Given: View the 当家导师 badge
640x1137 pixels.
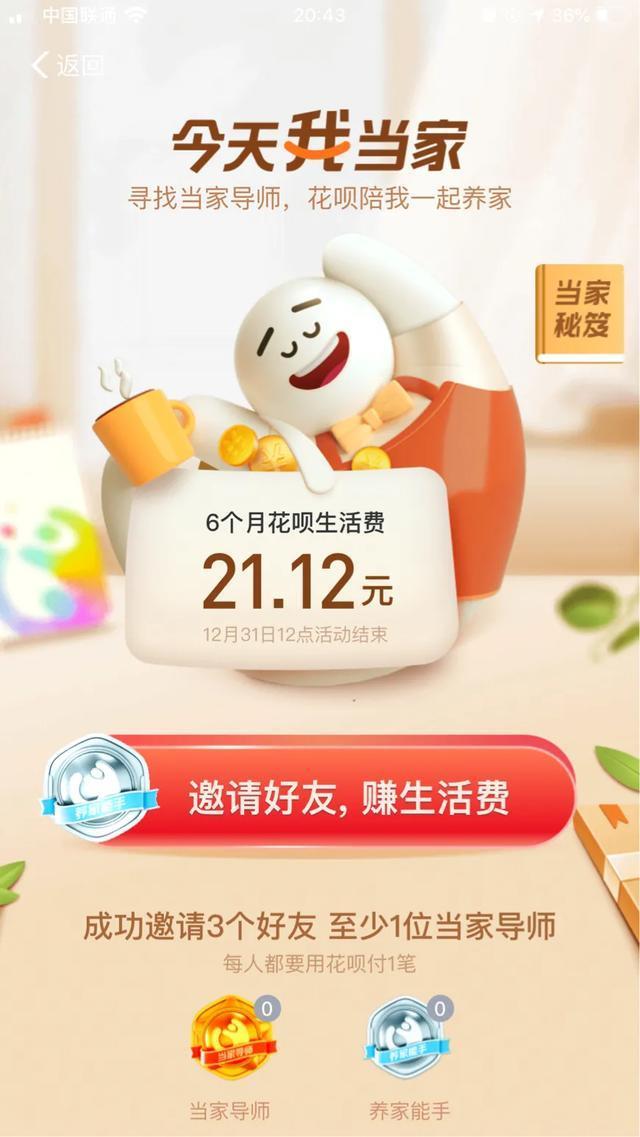Looking at the screenshot, I should [232, 1037].
